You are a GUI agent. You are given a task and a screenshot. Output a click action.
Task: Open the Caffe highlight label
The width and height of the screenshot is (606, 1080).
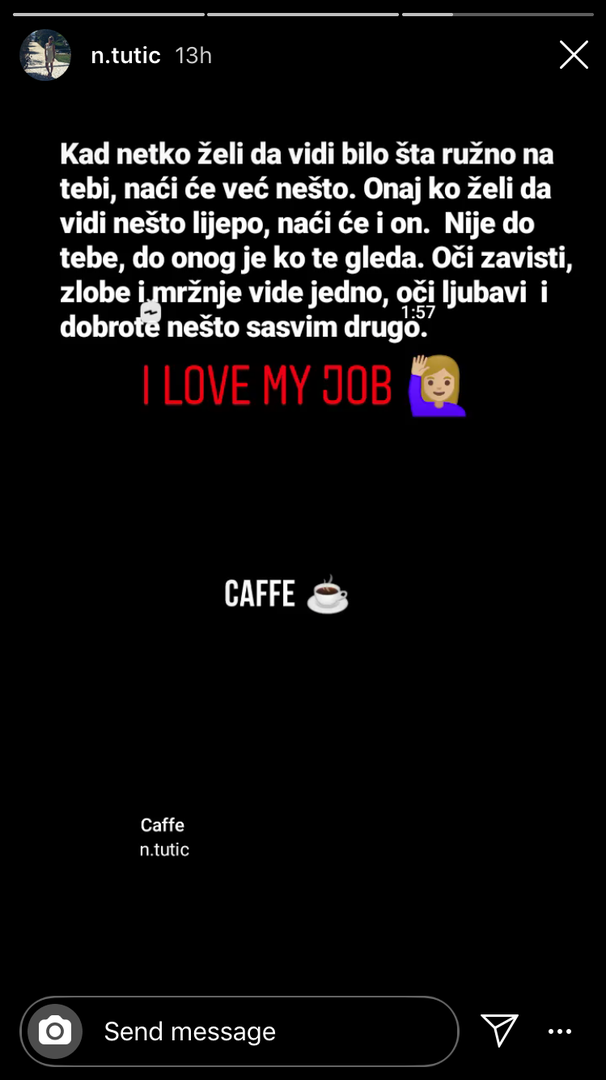coord(162,825)
